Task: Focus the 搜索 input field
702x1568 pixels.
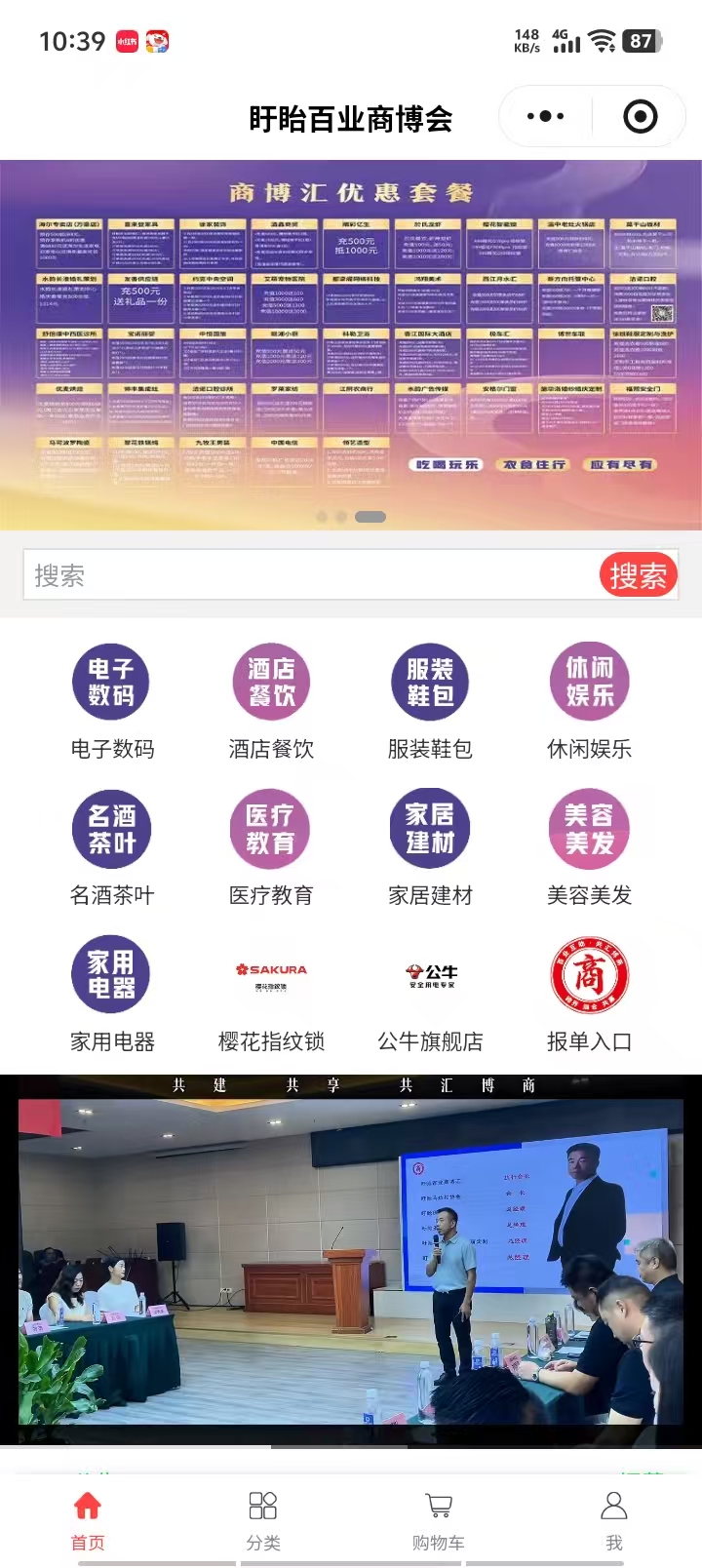Action: click(x=312, y=575)
